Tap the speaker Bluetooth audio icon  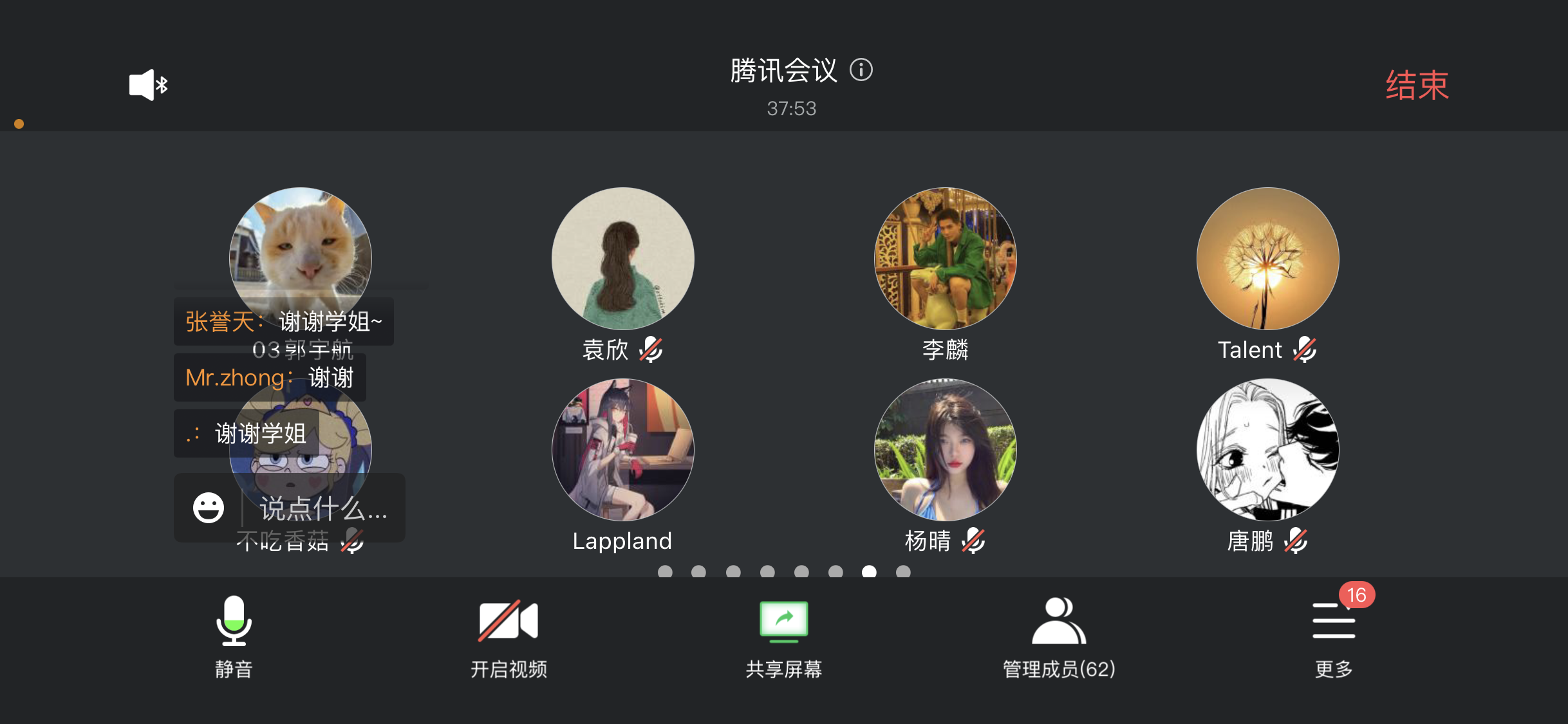148,84
